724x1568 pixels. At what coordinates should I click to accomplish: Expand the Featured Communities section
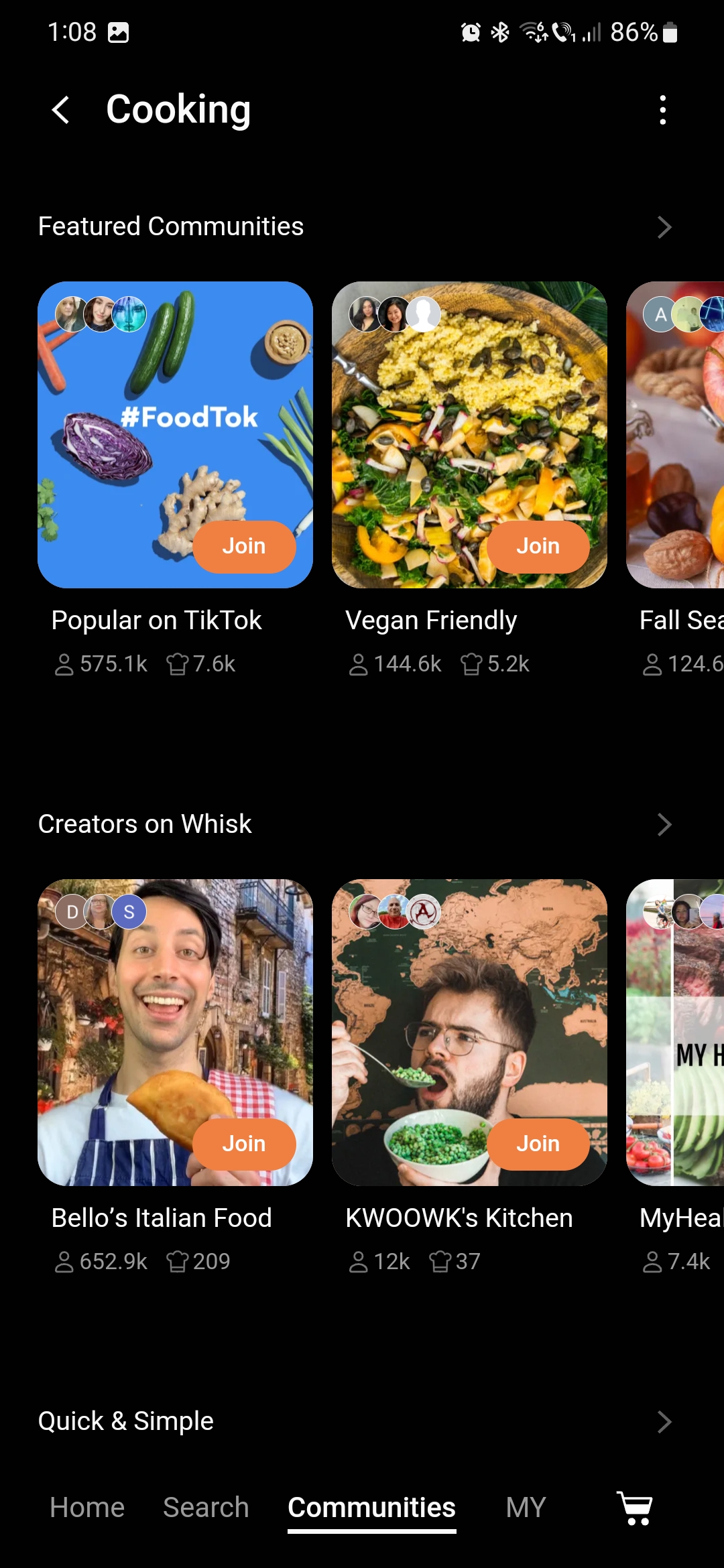coord(664,227)
